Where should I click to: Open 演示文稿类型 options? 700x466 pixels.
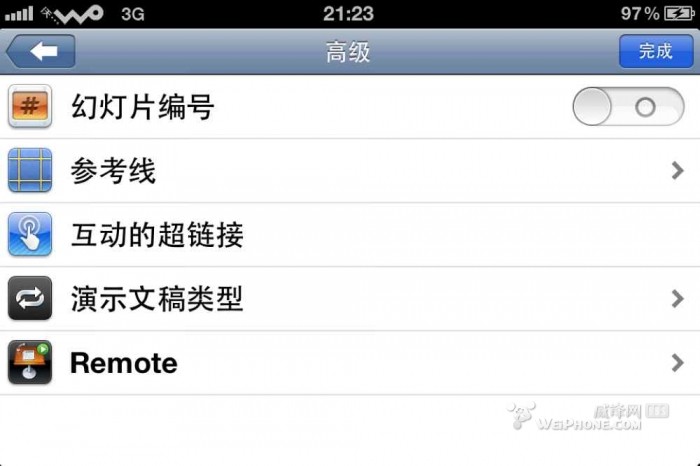[350, 299]
